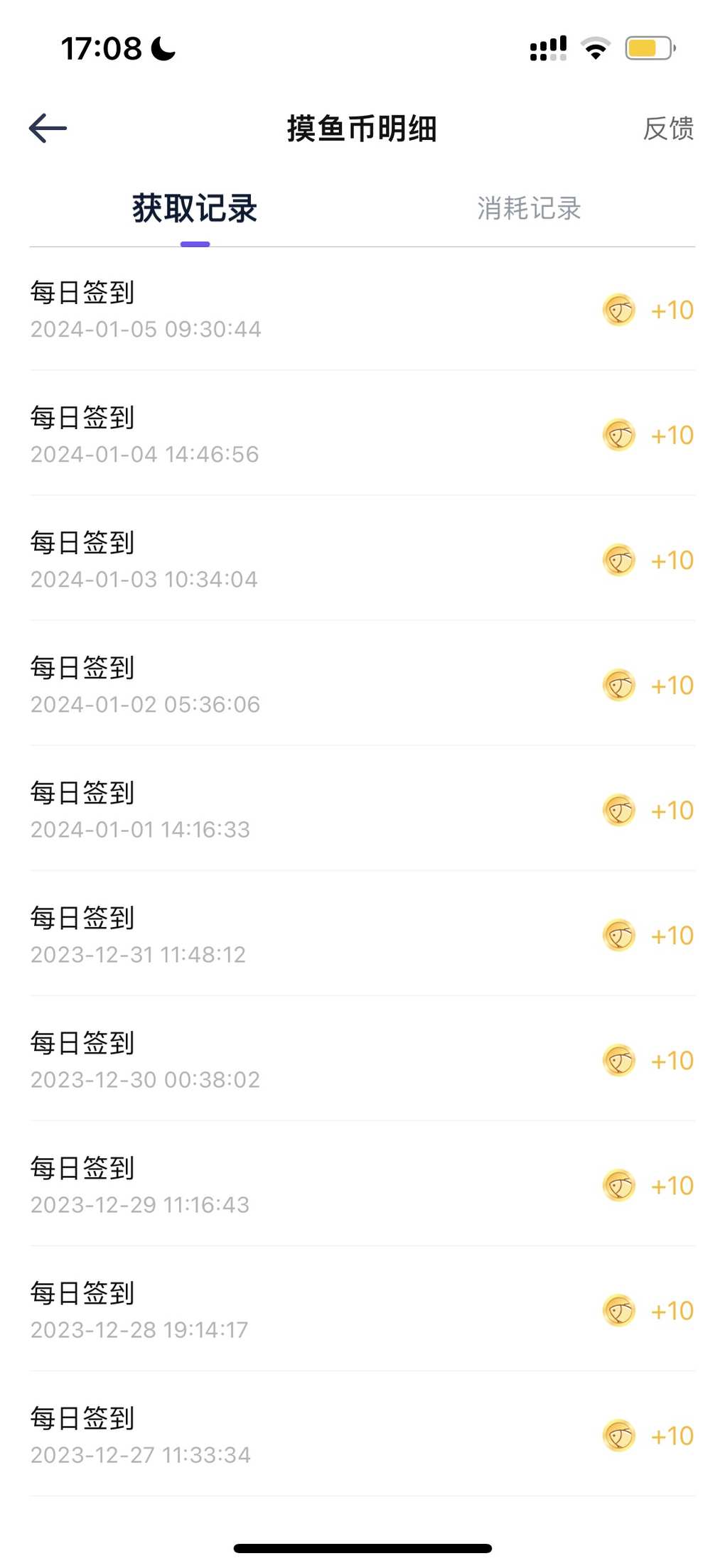Go back using the arrow icon
Viewport: 725px width, 1568px height.
tap(48, 129)
